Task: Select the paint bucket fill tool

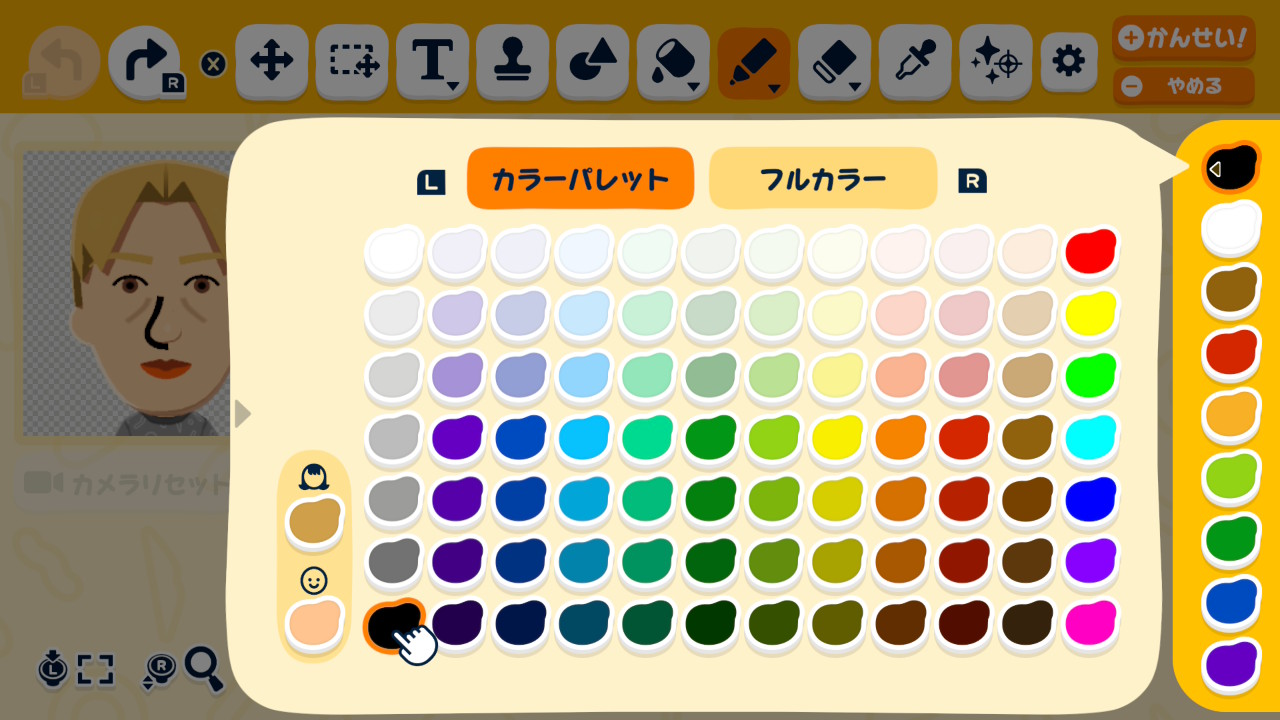Action: [673, 62]
